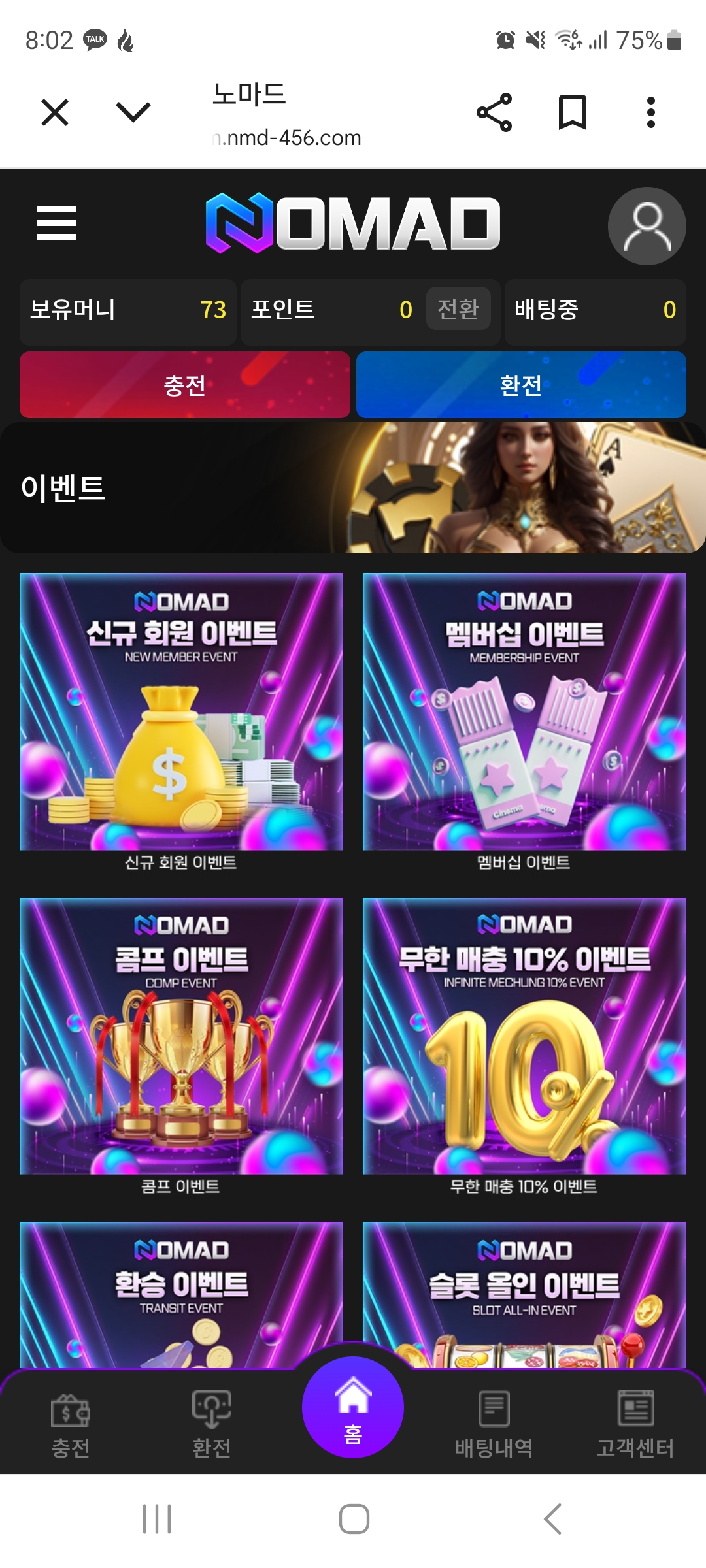Tap the red 충전 button
The width and height of the screenshot is (706, 1568).
(185, 385)
